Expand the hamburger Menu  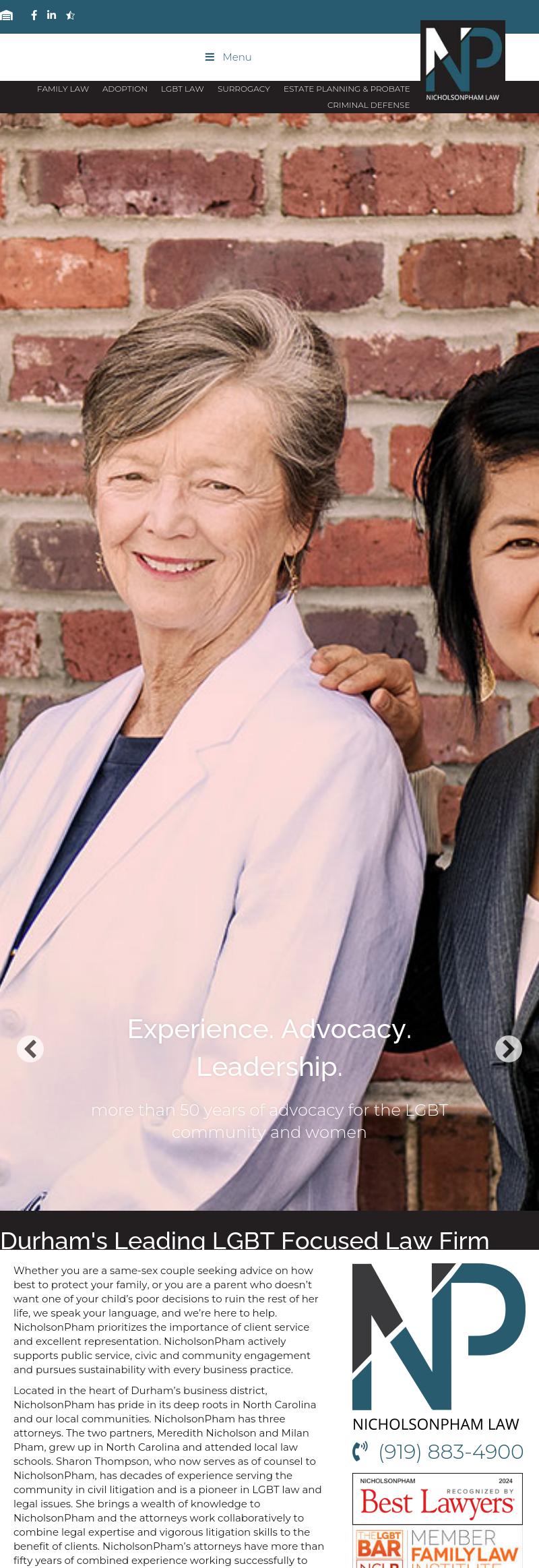point(228,57)
